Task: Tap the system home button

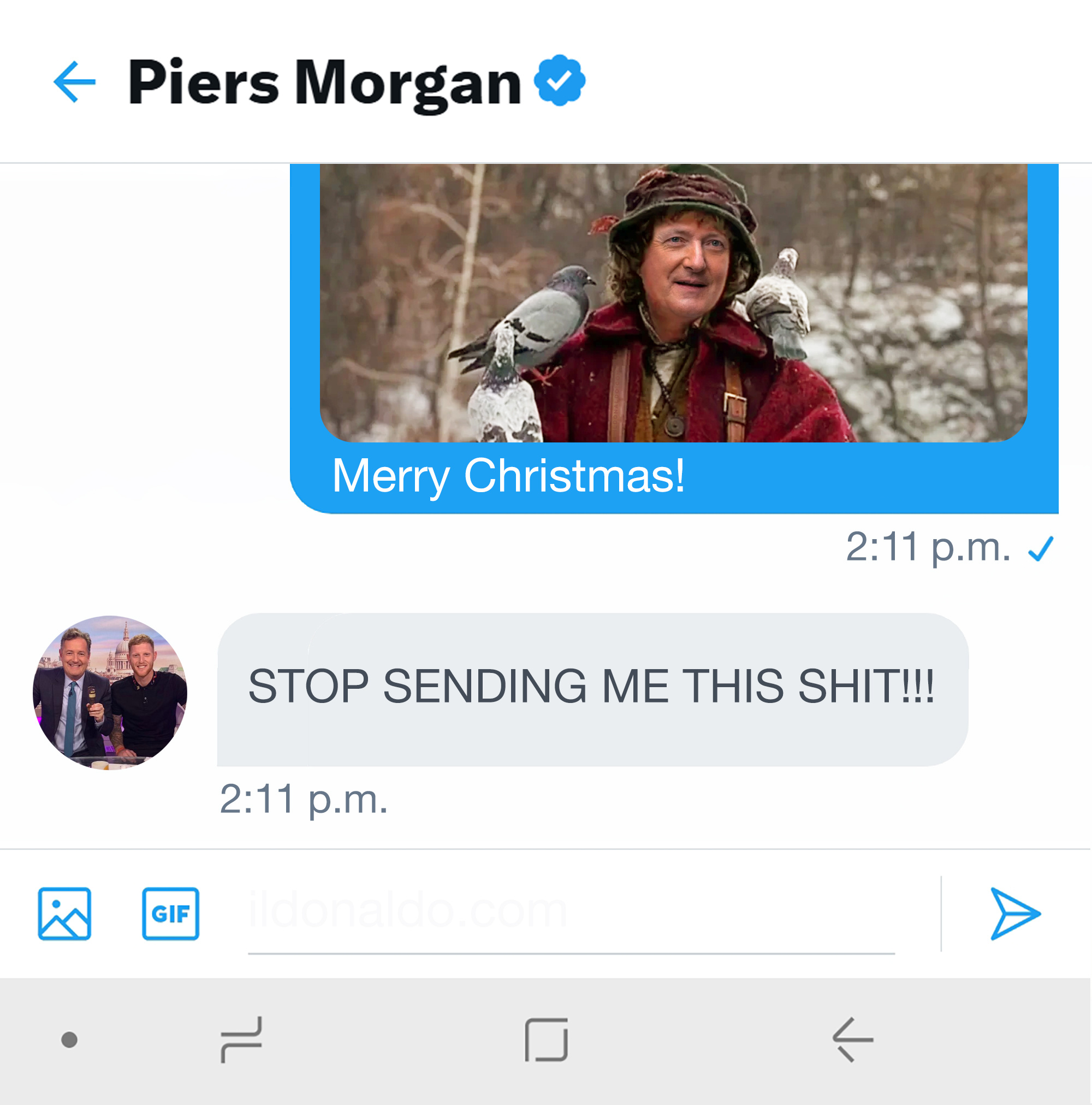Action: pyautogui.click(x=547, y=1040)
